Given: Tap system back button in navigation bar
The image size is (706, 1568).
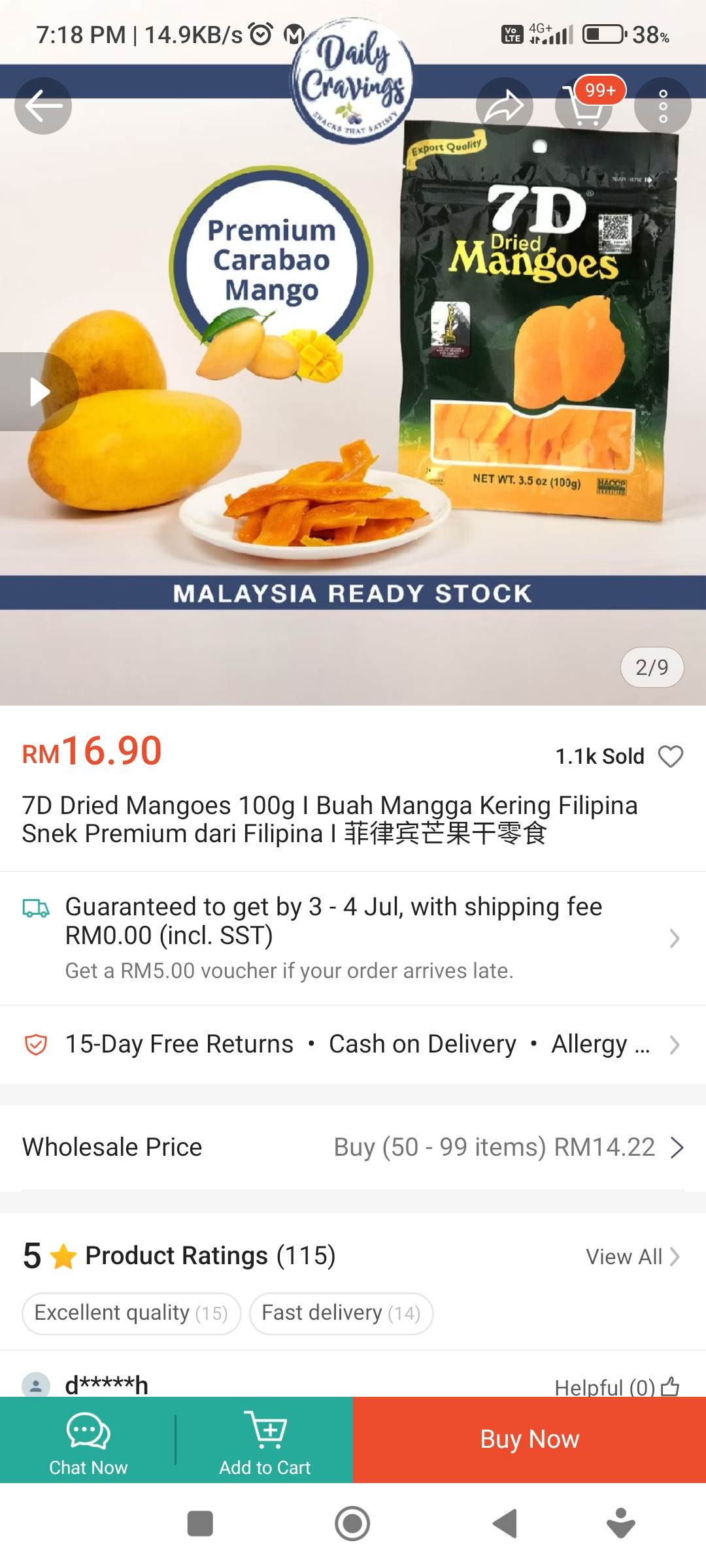Looking at the screenshot, I should click(505, 1524).
